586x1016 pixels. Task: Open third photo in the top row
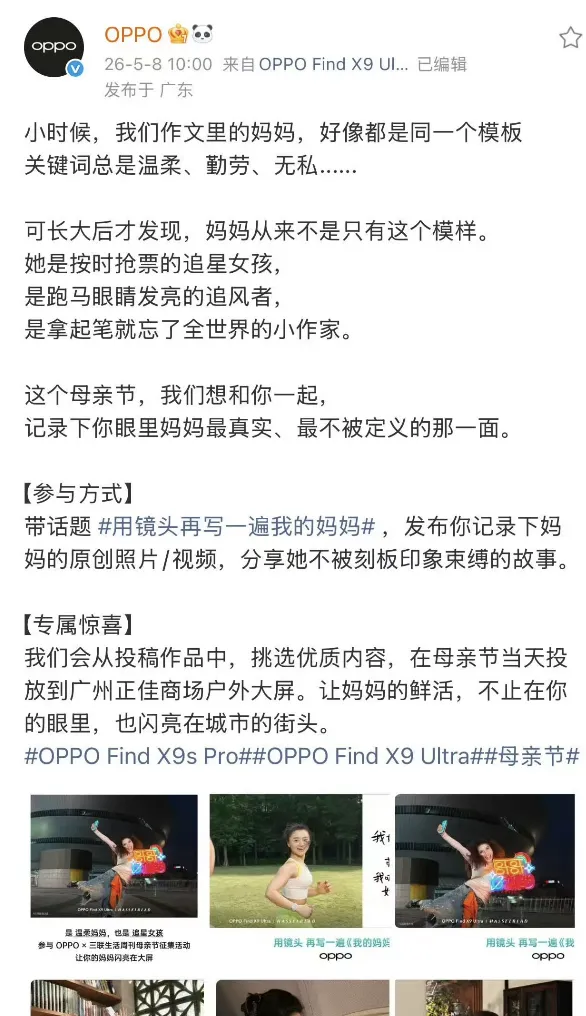click(x=485, y=879)
